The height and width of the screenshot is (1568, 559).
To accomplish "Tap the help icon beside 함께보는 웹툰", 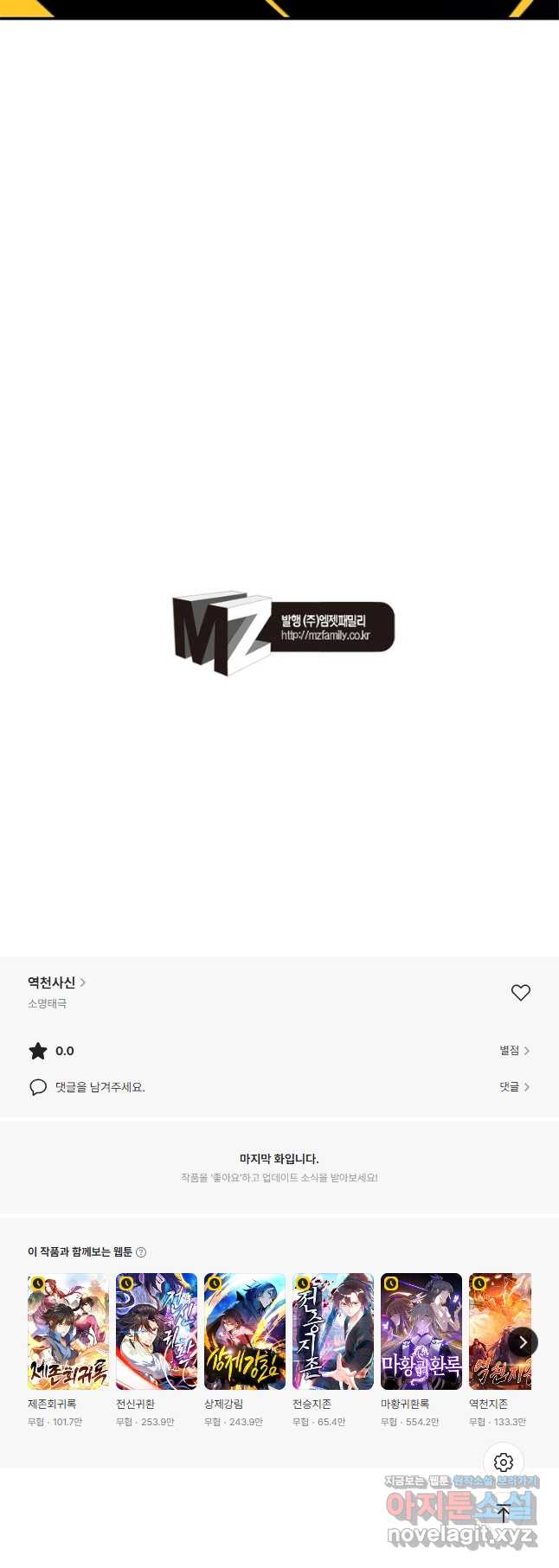I will click(141, 1252).
